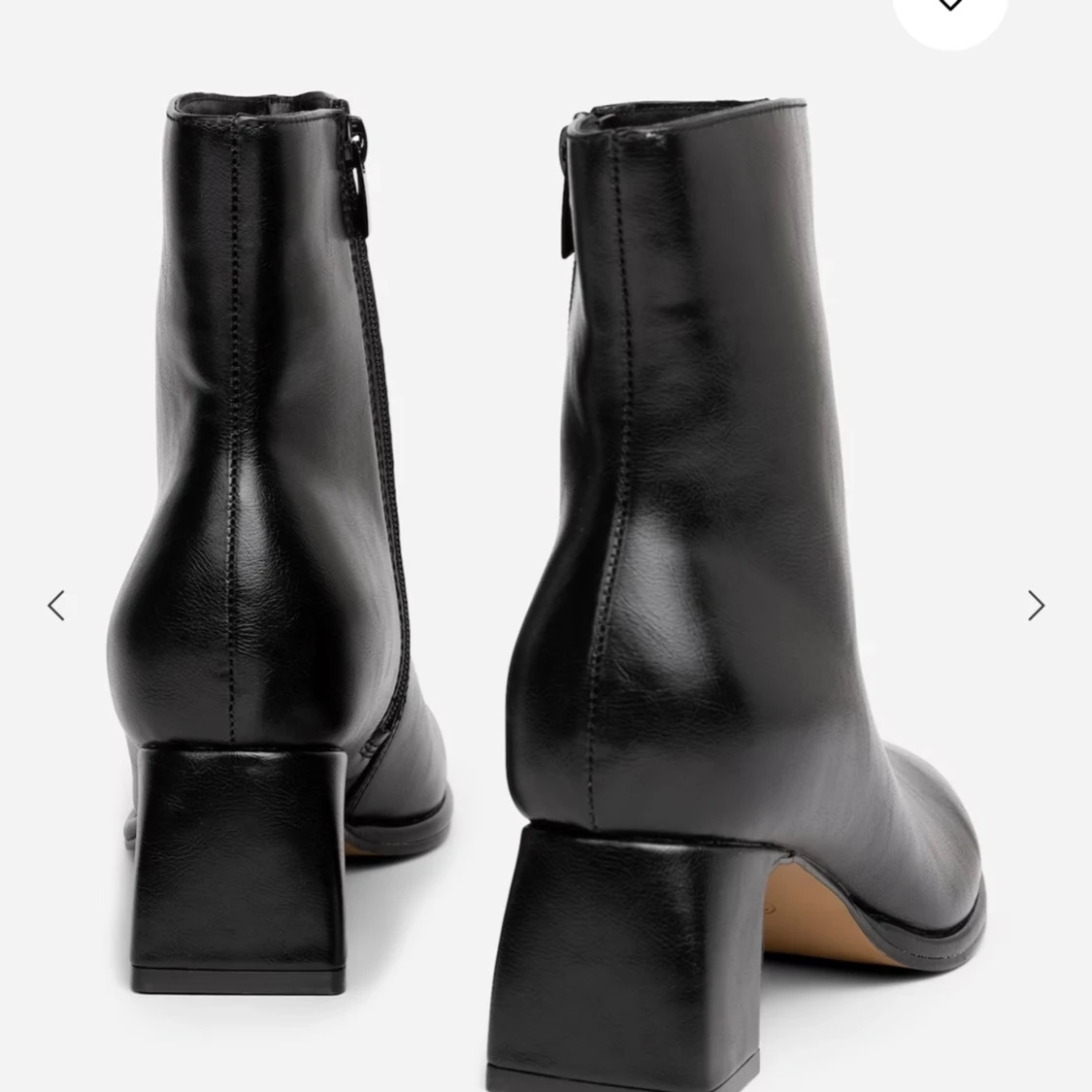Show the next product photo

[x=1036, y=606]
